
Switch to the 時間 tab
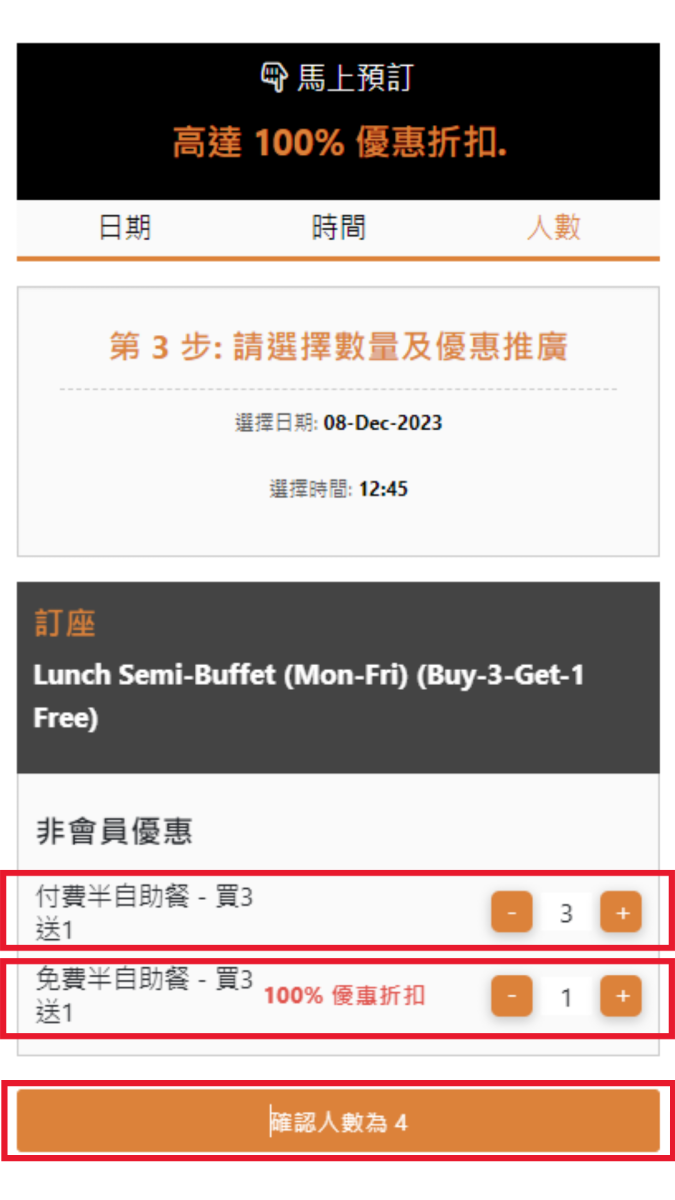pyautogui.click(x=339, y=228)
